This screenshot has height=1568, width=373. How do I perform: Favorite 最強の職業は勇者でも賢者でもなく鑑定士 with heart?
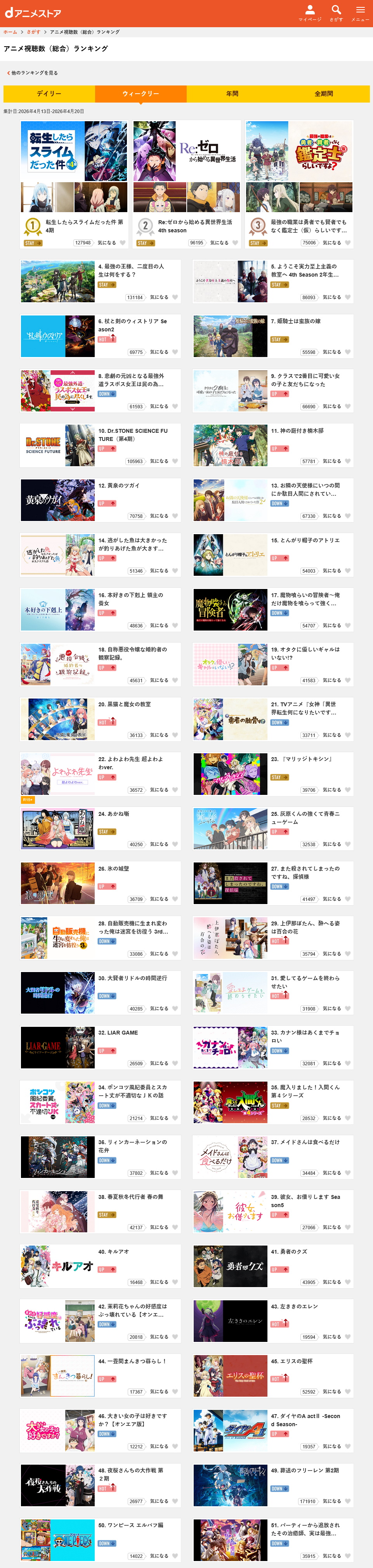tap(348, 243)
